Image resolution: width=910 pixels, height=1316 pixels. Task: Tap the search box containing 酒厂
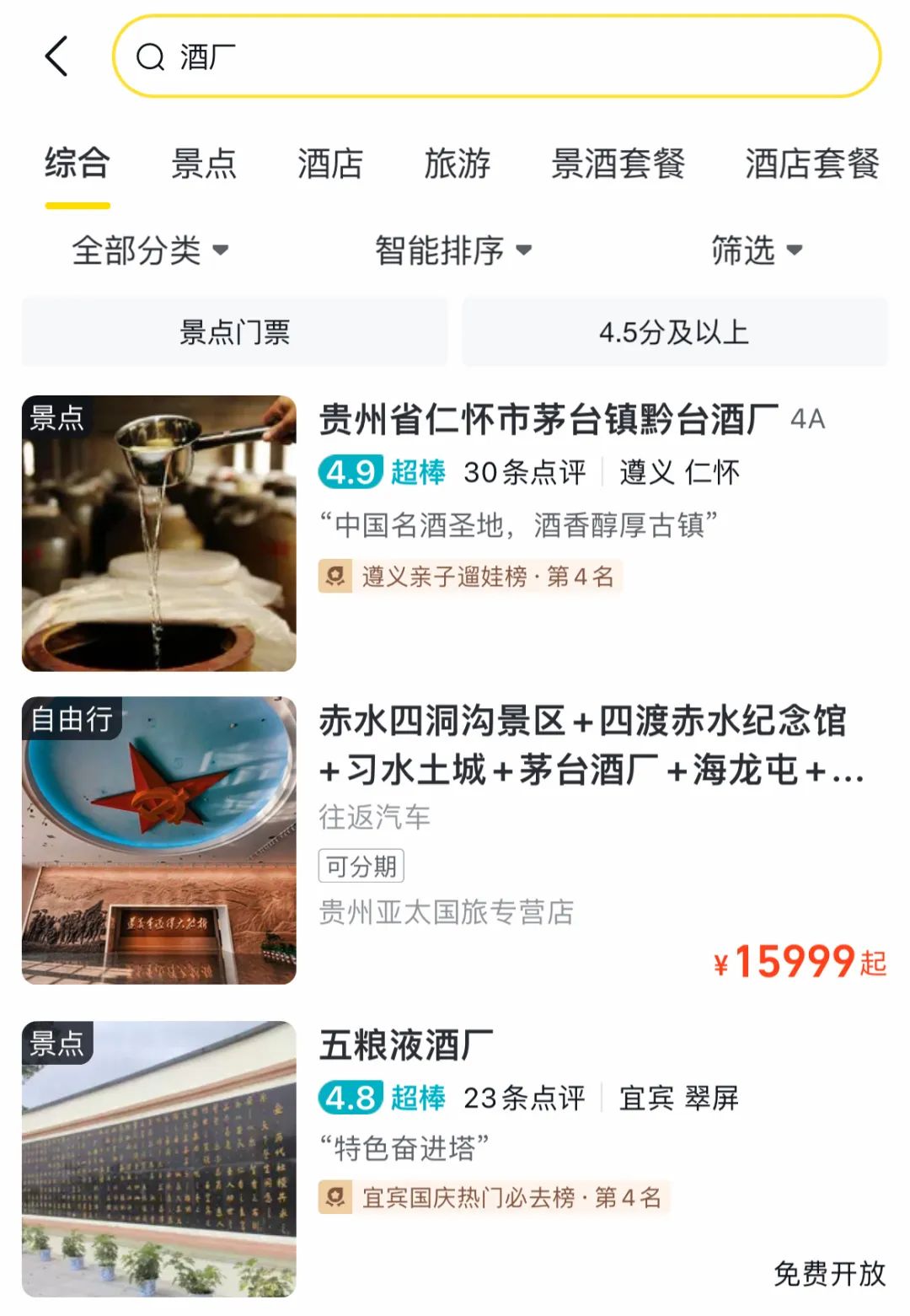[497, 56]
